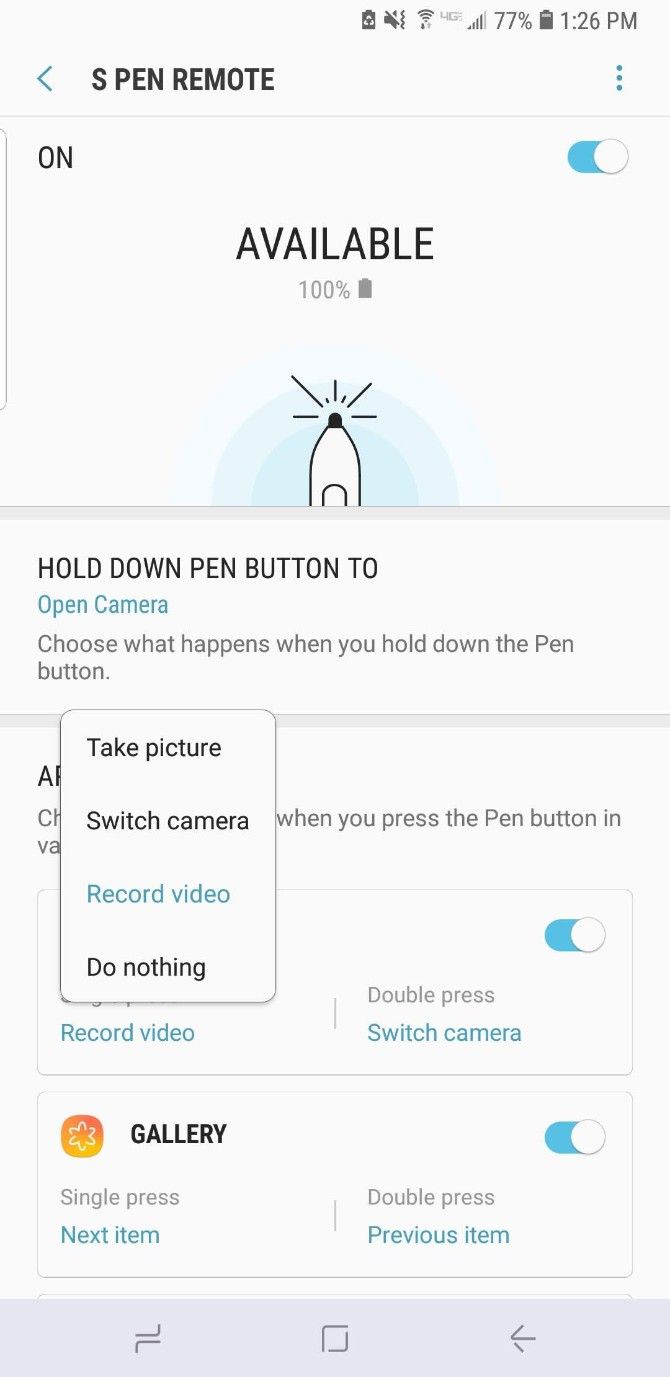Change Gallery double press Previous item action
The width and height of the screenshot is (670, 1377).
438,1235
